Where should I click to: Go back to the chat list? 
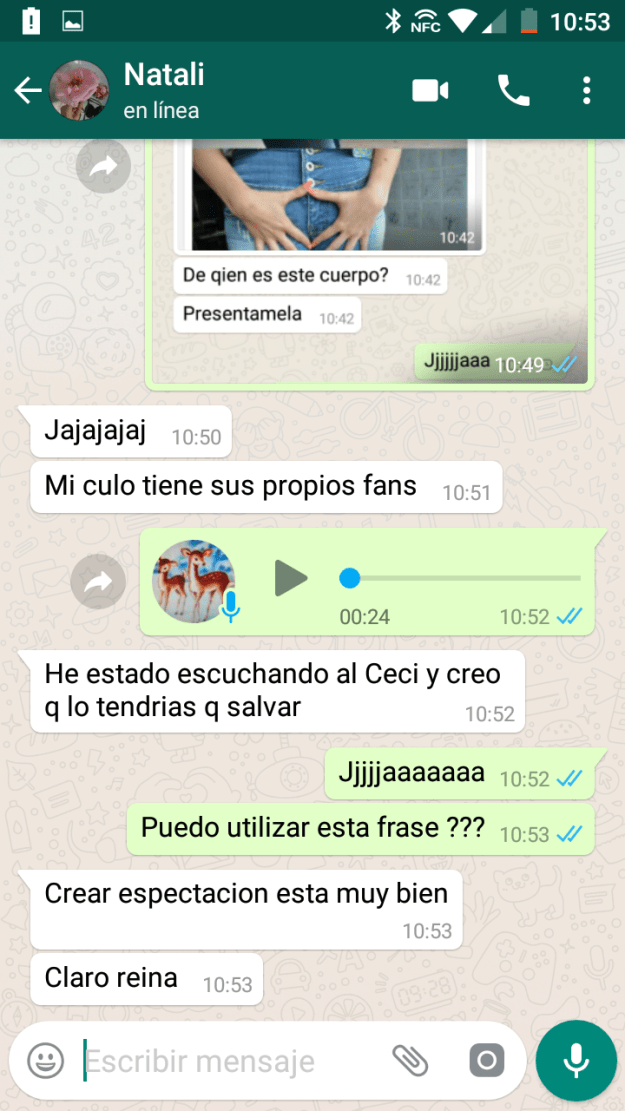click(x=27, y=91)
